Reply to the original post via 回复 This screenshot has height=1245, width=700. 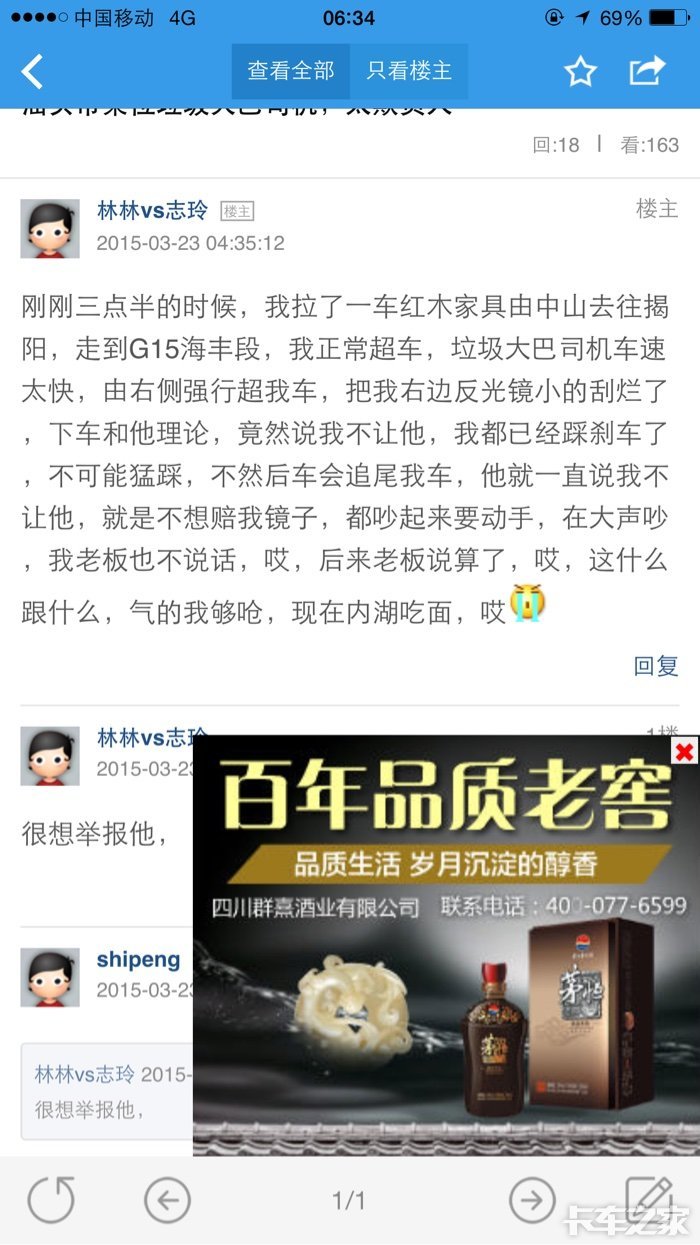pyautogui.click(x=656, y=666)
